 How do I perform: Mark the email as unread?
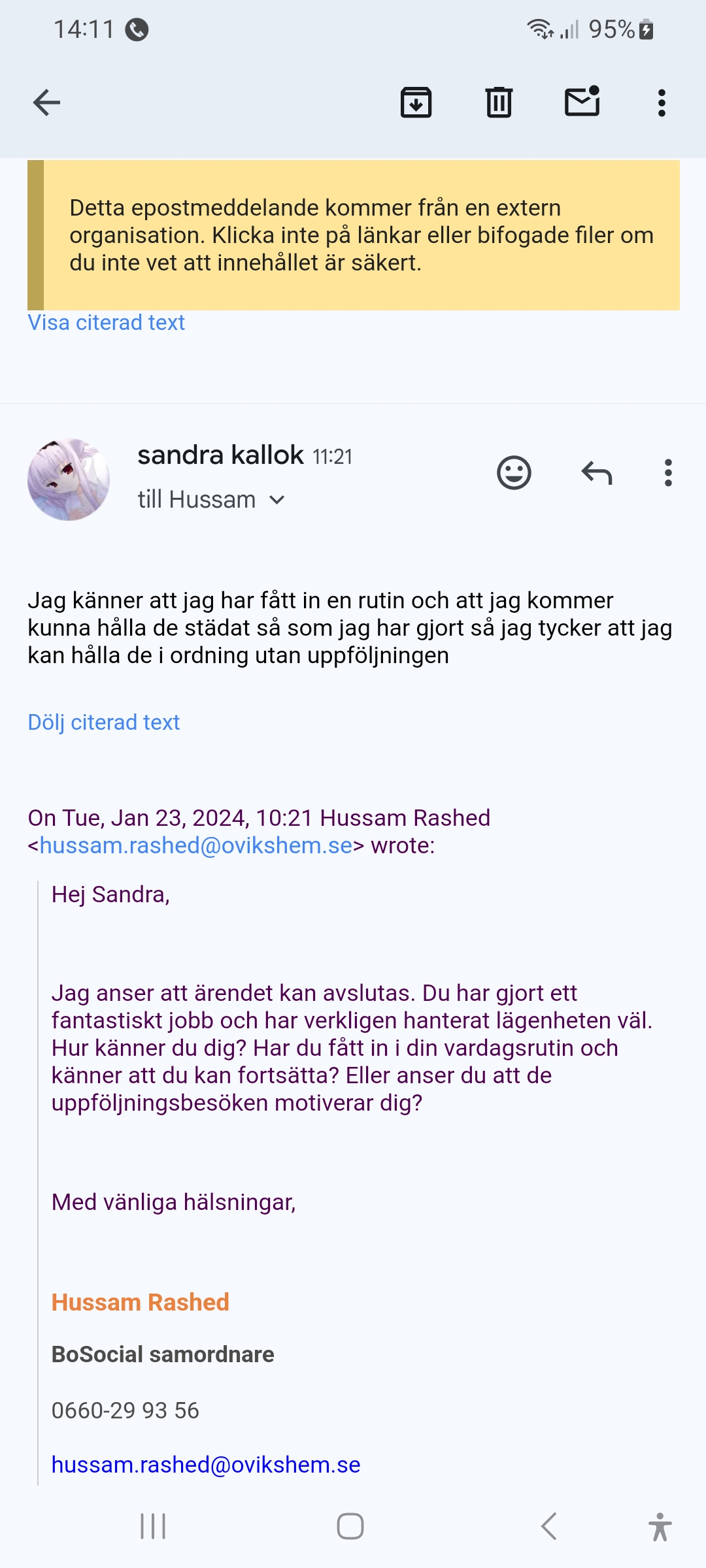tap(582, 103)
